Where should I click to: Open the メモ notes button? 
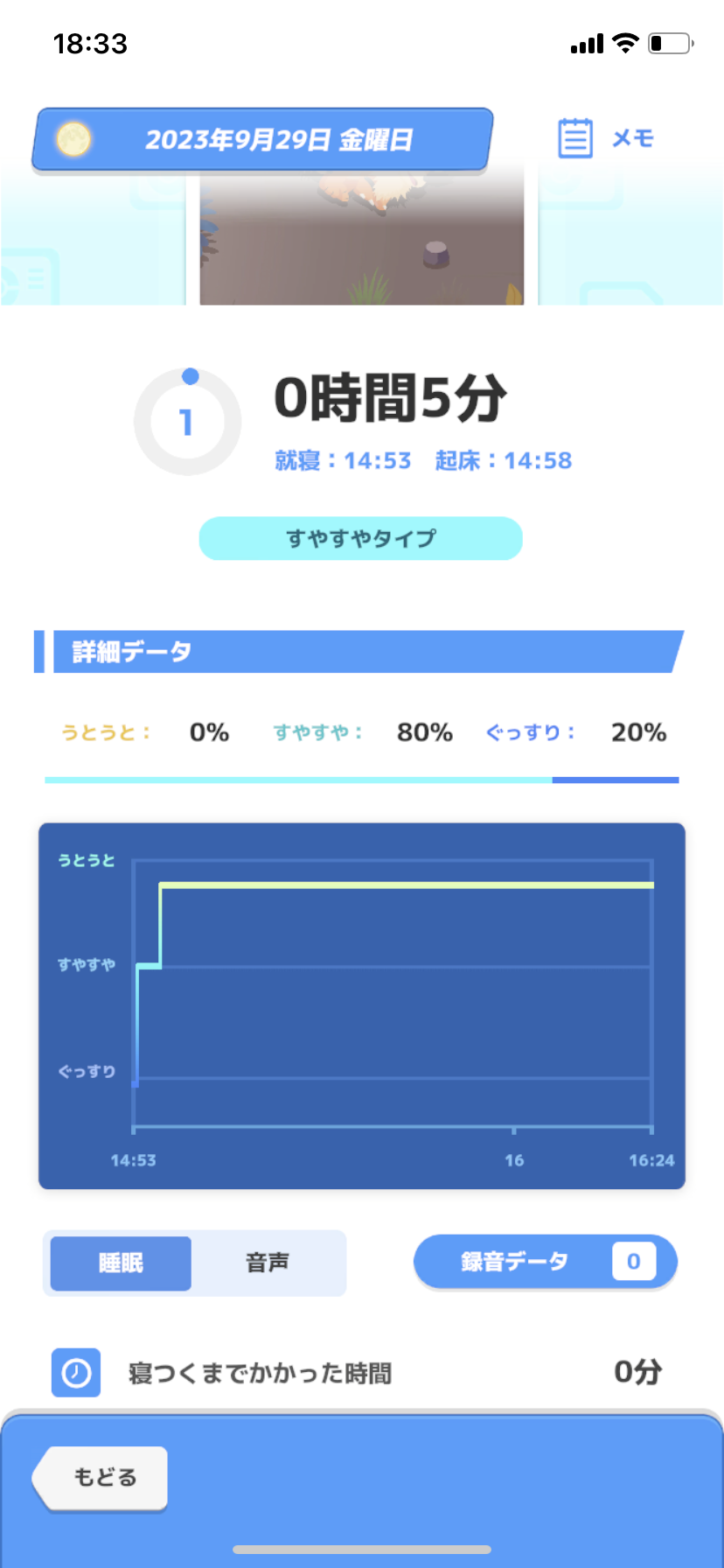pos(606,138)
